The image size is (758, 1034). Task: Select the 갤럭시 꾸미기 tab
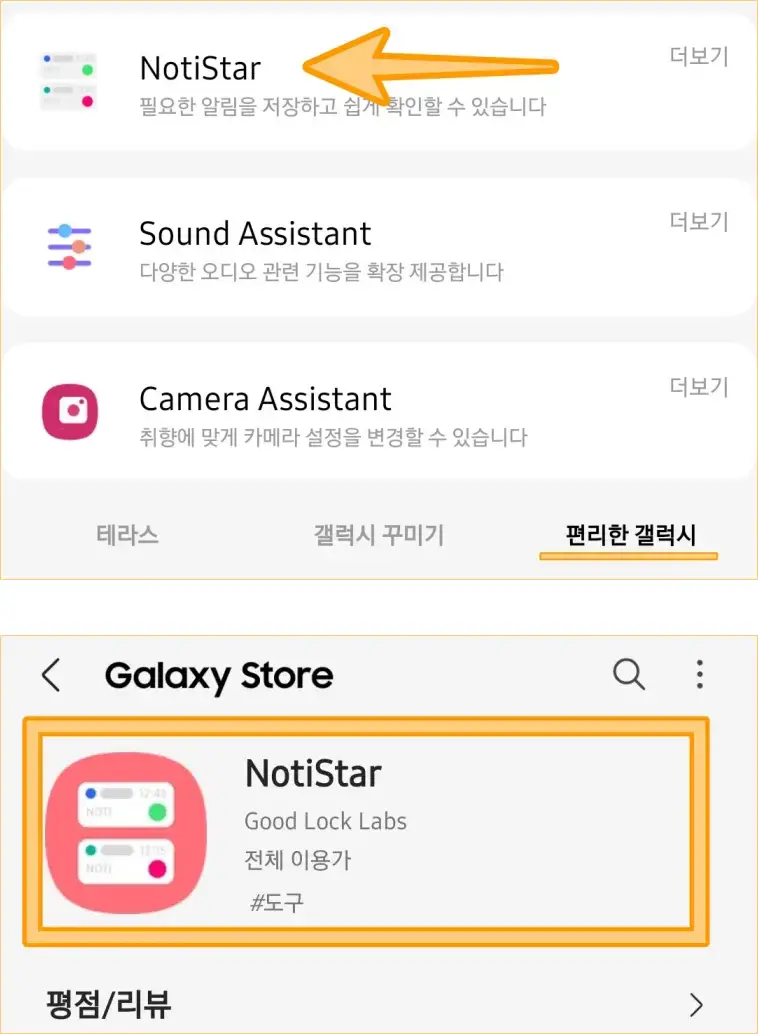[x=378, y=535]
